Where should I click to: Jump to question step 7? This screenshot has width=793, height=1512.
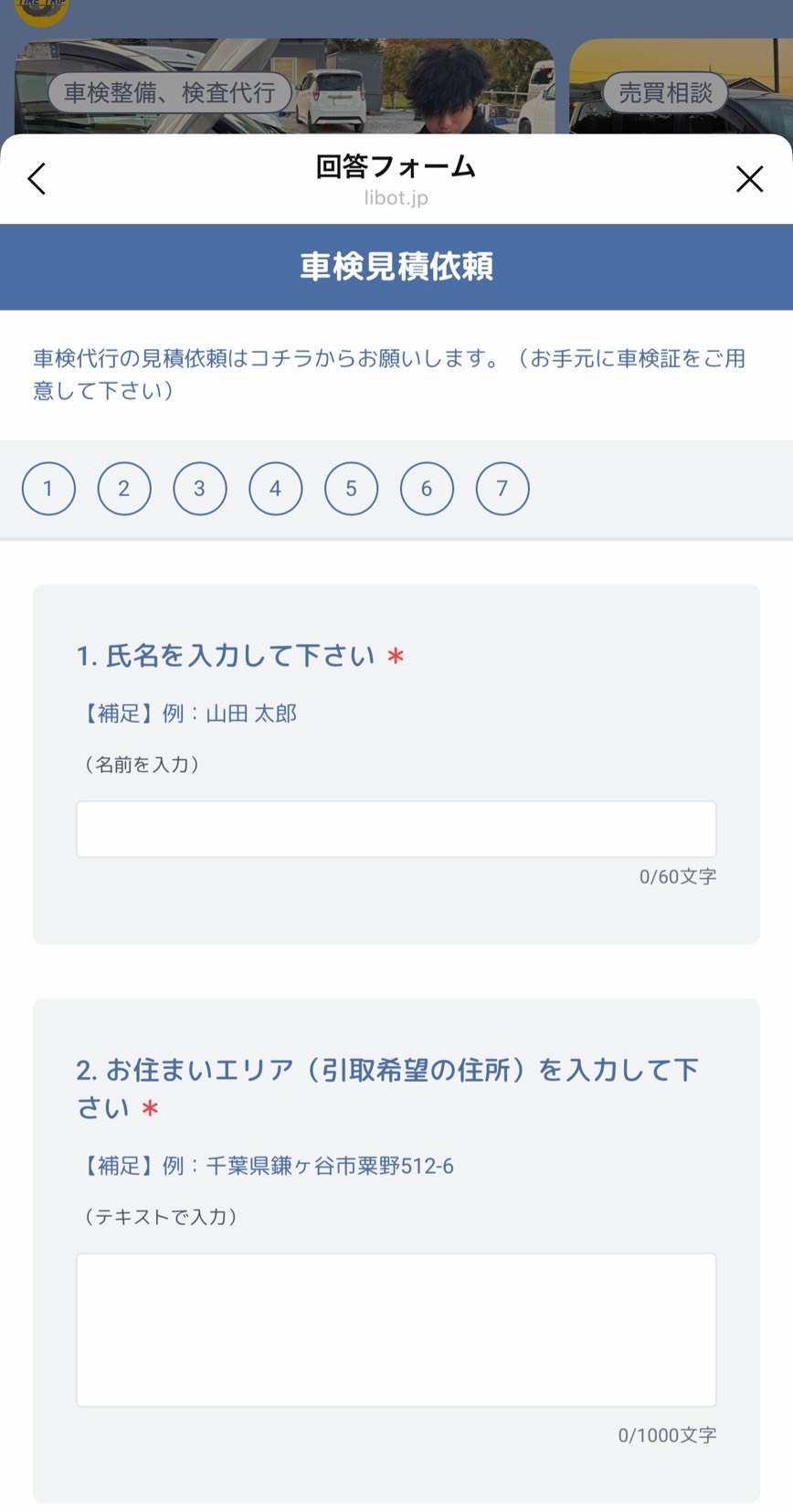pos(502,489)
